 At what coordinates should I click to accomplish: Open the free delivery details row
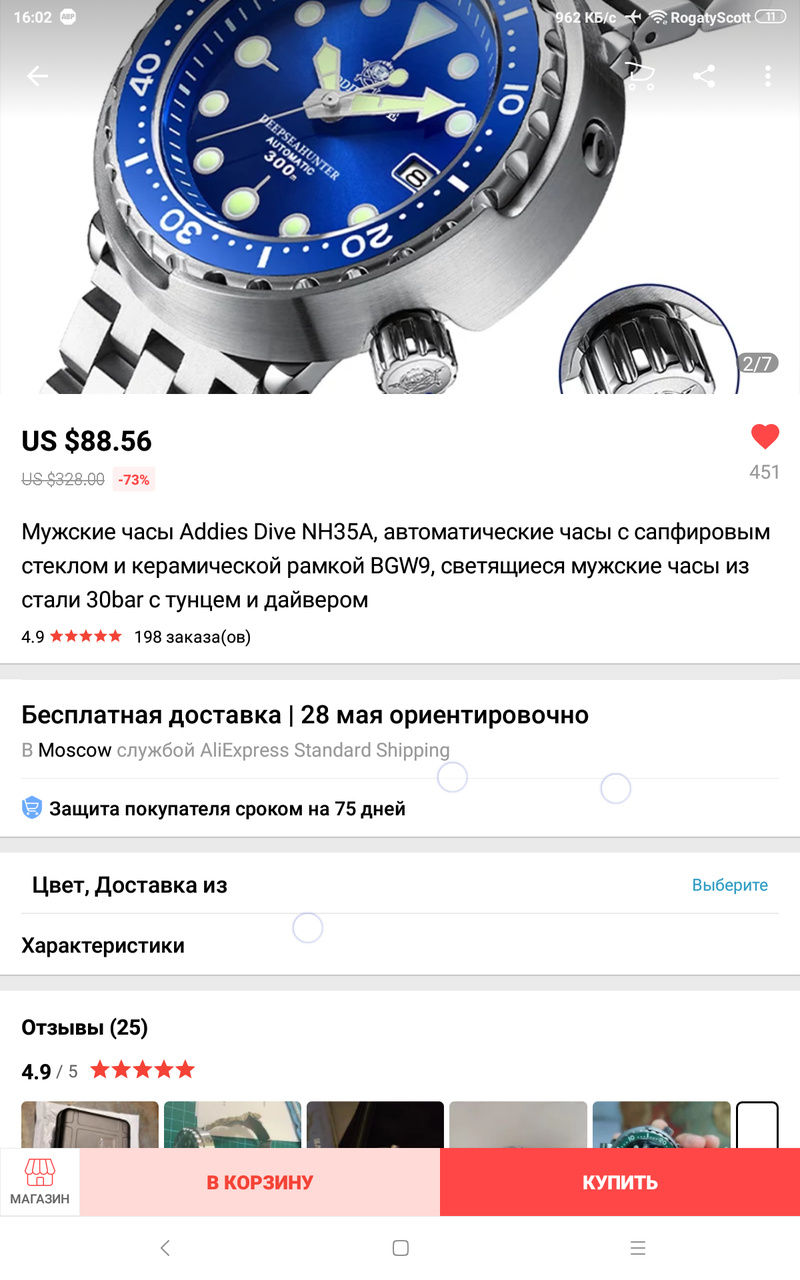click(305, 716)
